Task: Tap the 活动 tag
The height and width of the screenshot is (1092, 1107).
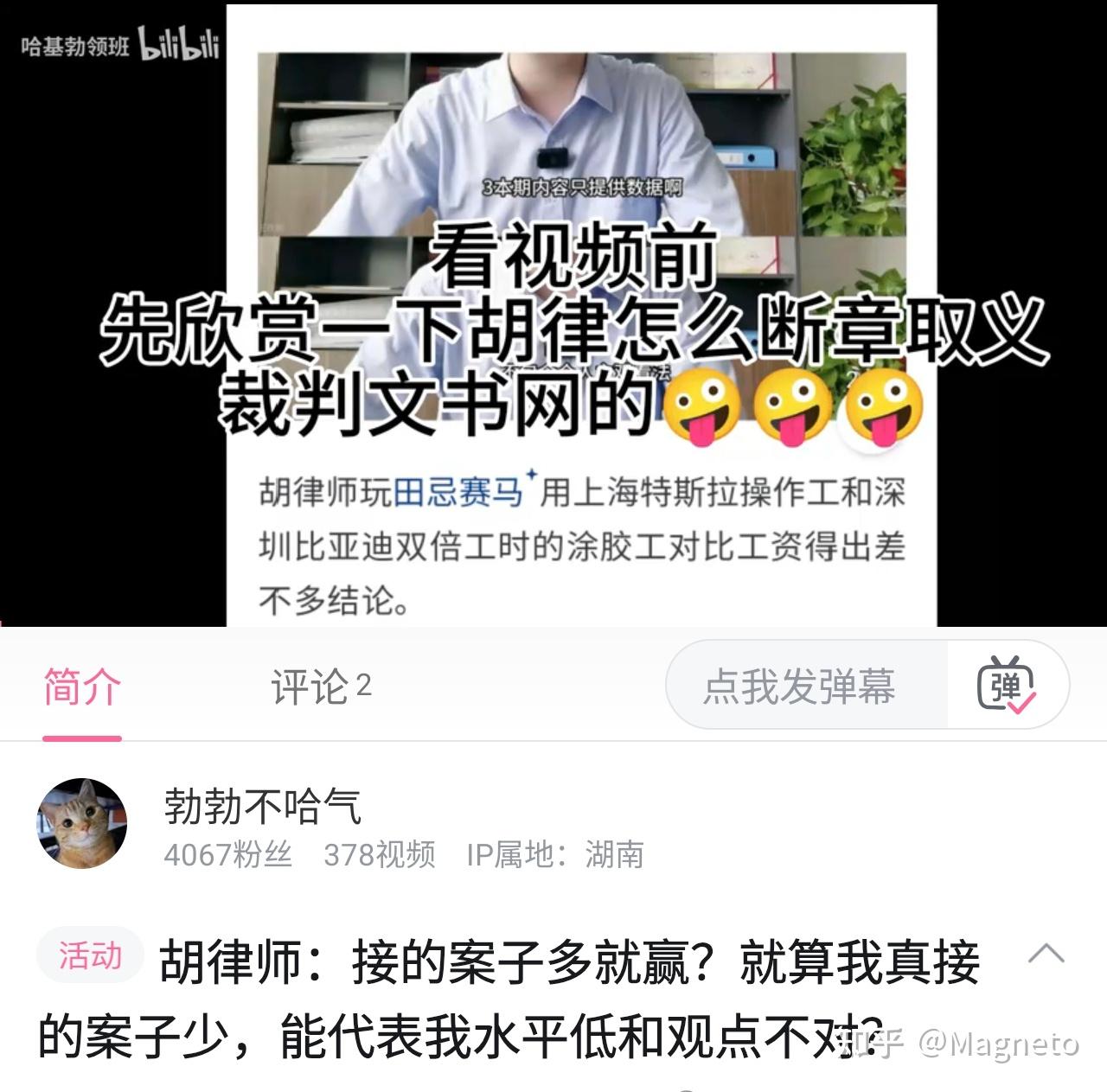Action: click(90, 956)
